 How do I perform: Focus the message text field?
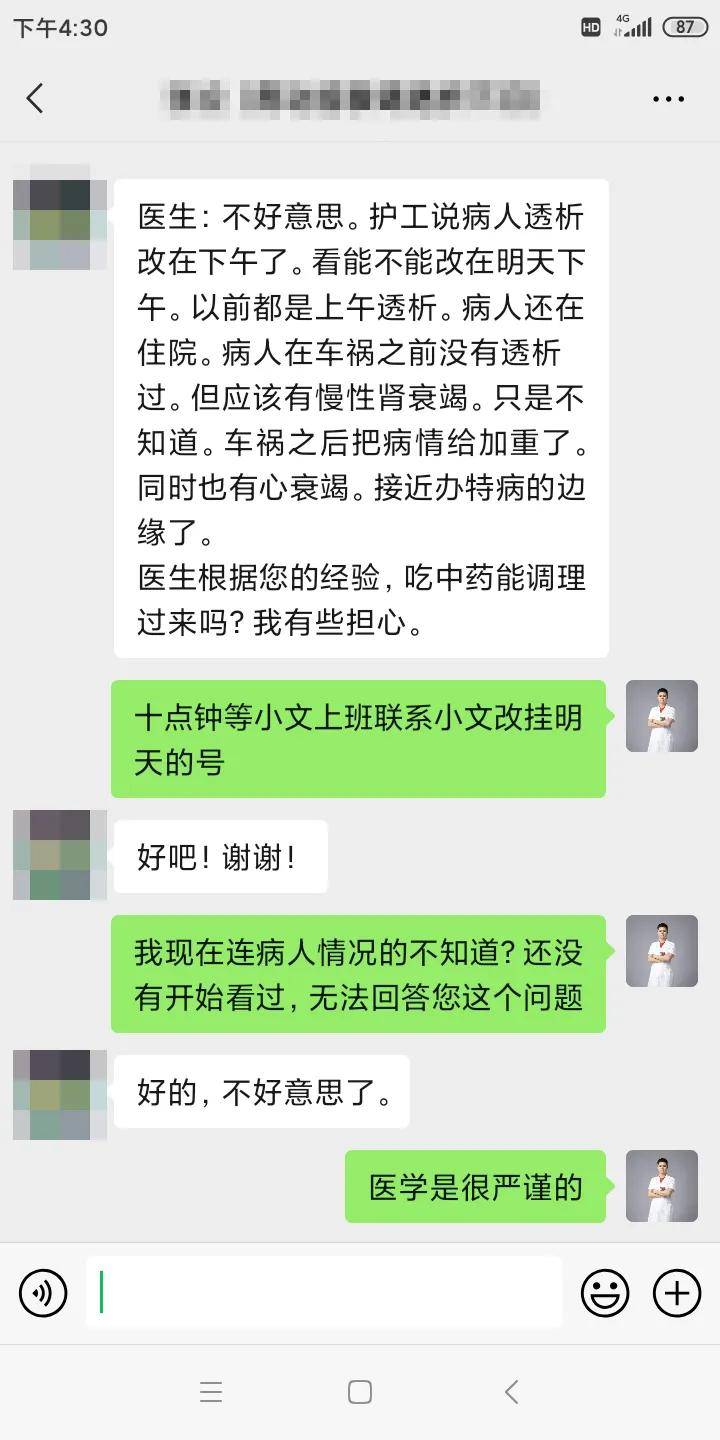[x=324, y=1293]
